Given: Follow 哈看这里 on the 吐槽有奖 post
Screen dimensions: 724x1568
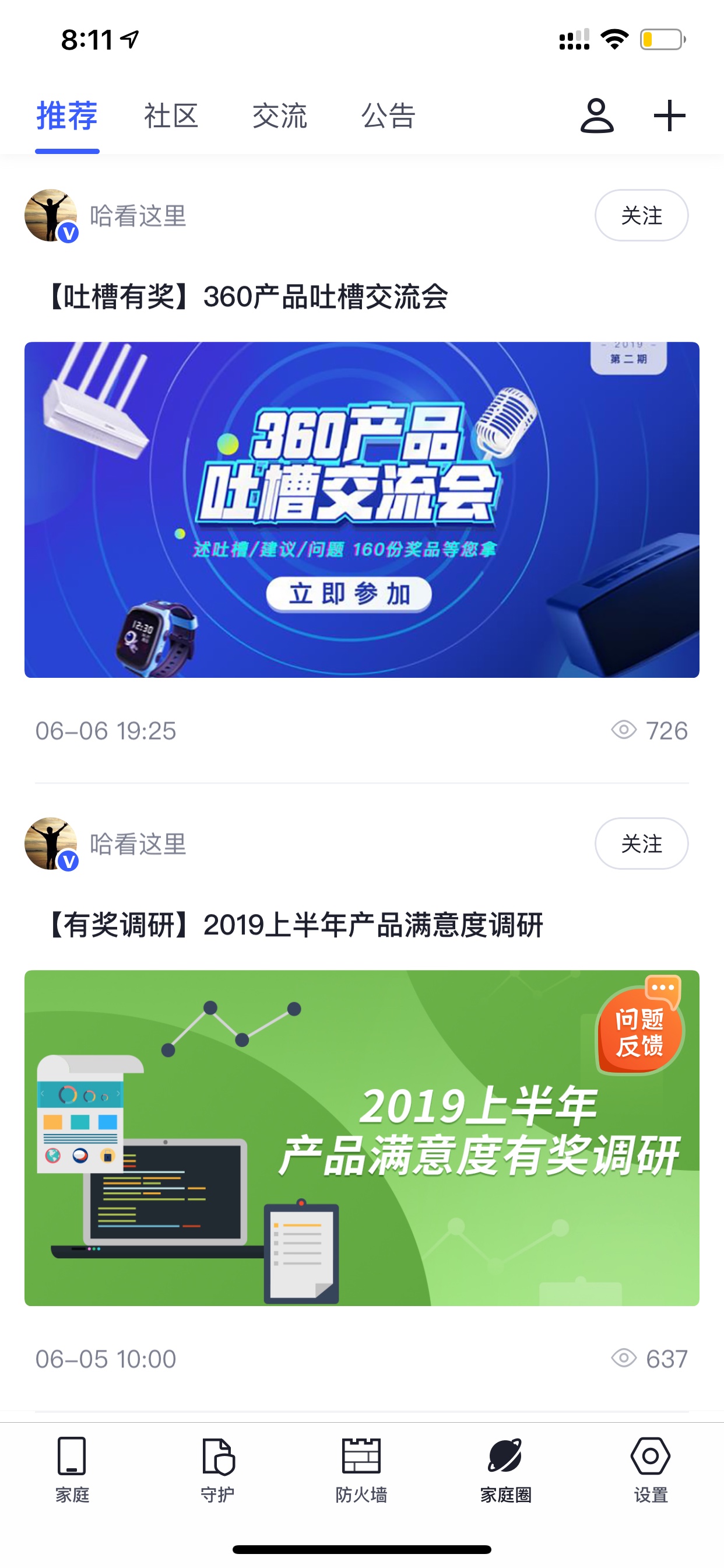Looking at the screenshot, I should tap(641, 215).
